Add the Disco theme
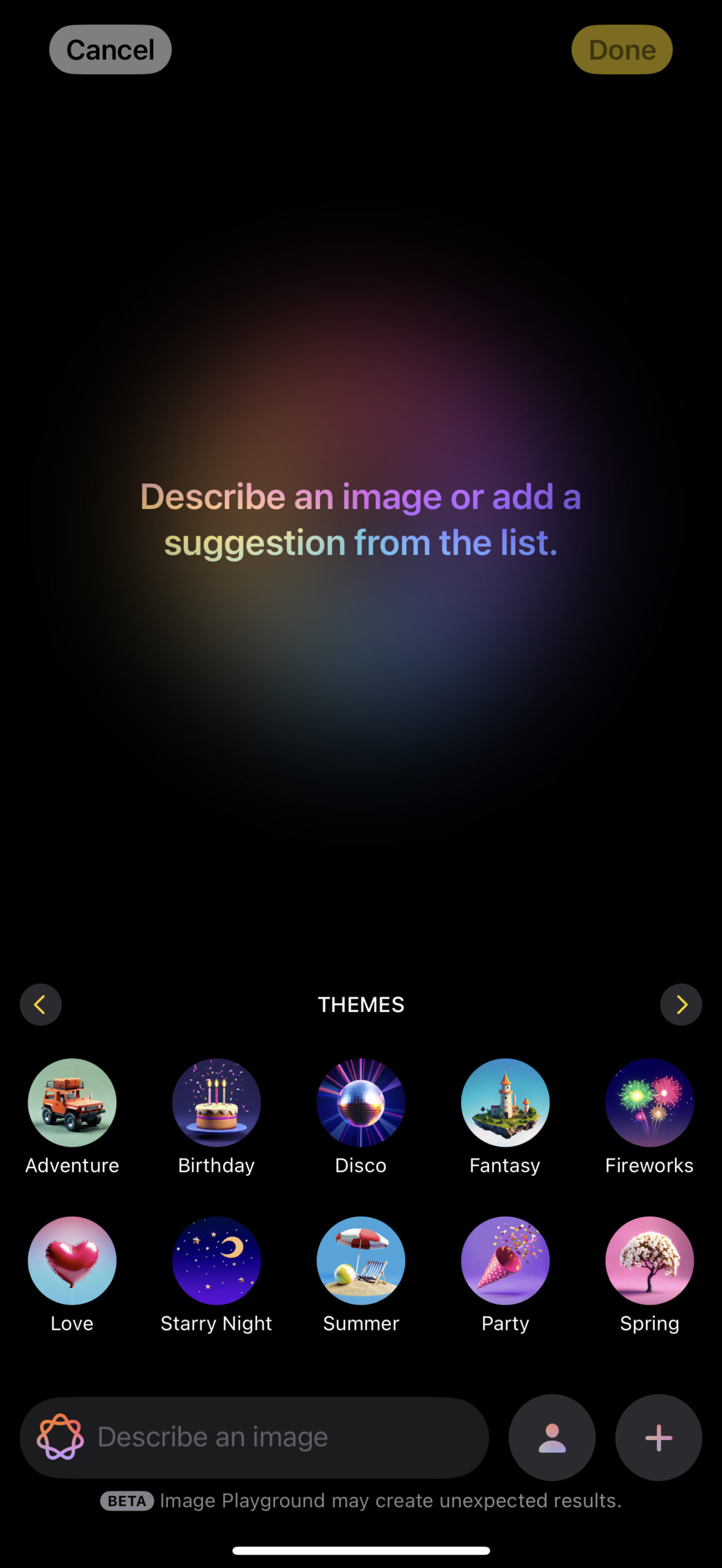Screen dimensions: 722x1568 pyautogui.click(x=361, y=1102)
